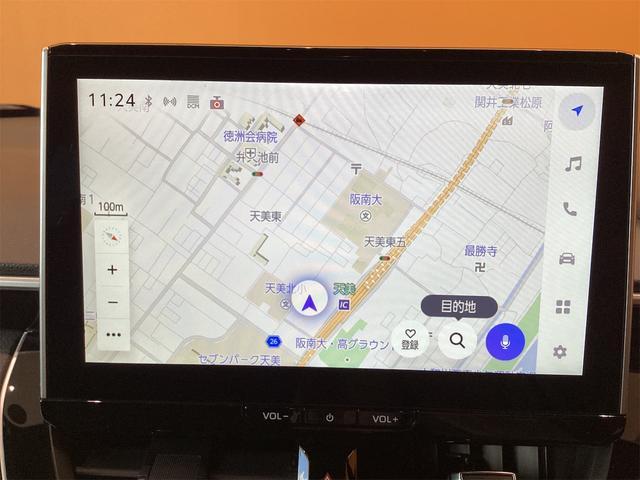Image resolution: width=640 pixels, height=480 pixels.
Task: Open the three-dot map options
Action: (112, 335)
